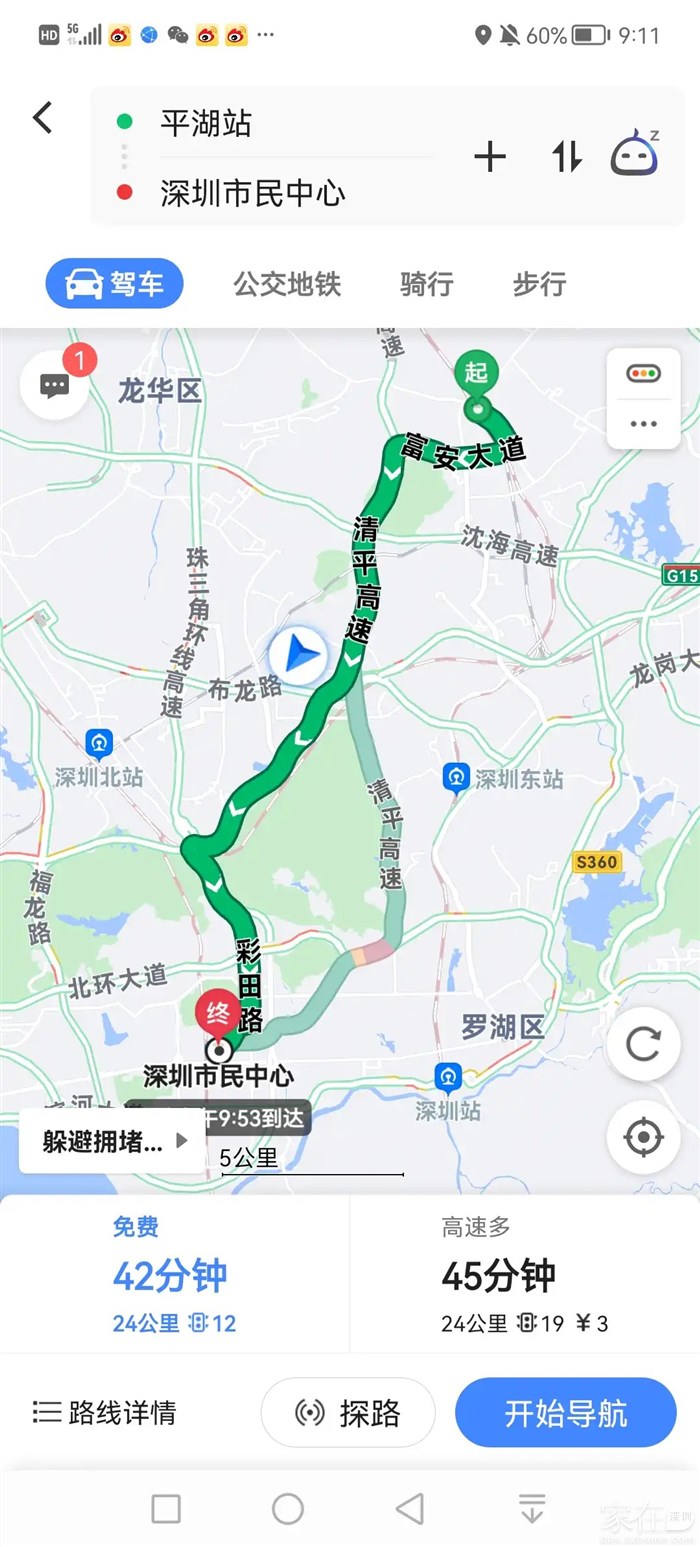Open the messages bubble with red badge
Viewport: 700px width, 1547px height.
click(x=55, y=384)
